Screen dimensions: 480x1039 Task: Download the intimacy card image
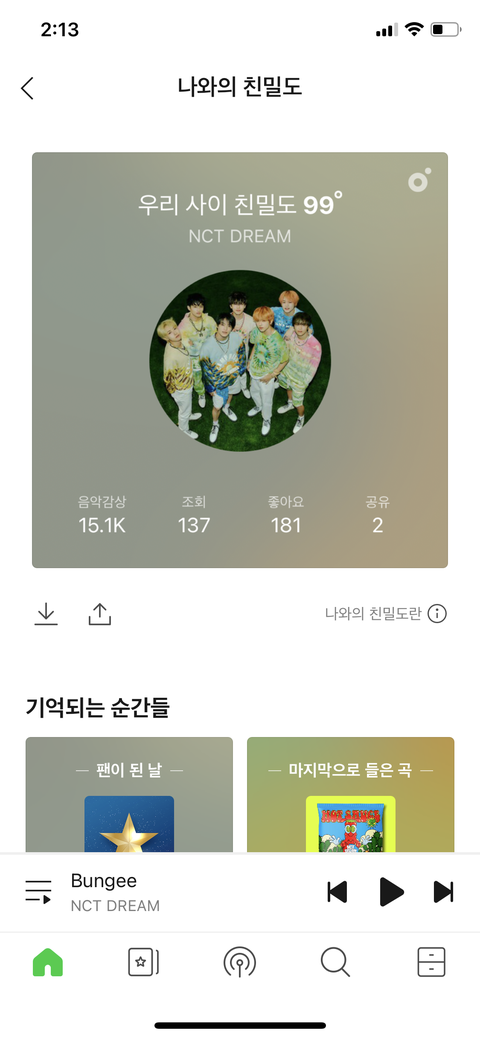click(46, 614)
